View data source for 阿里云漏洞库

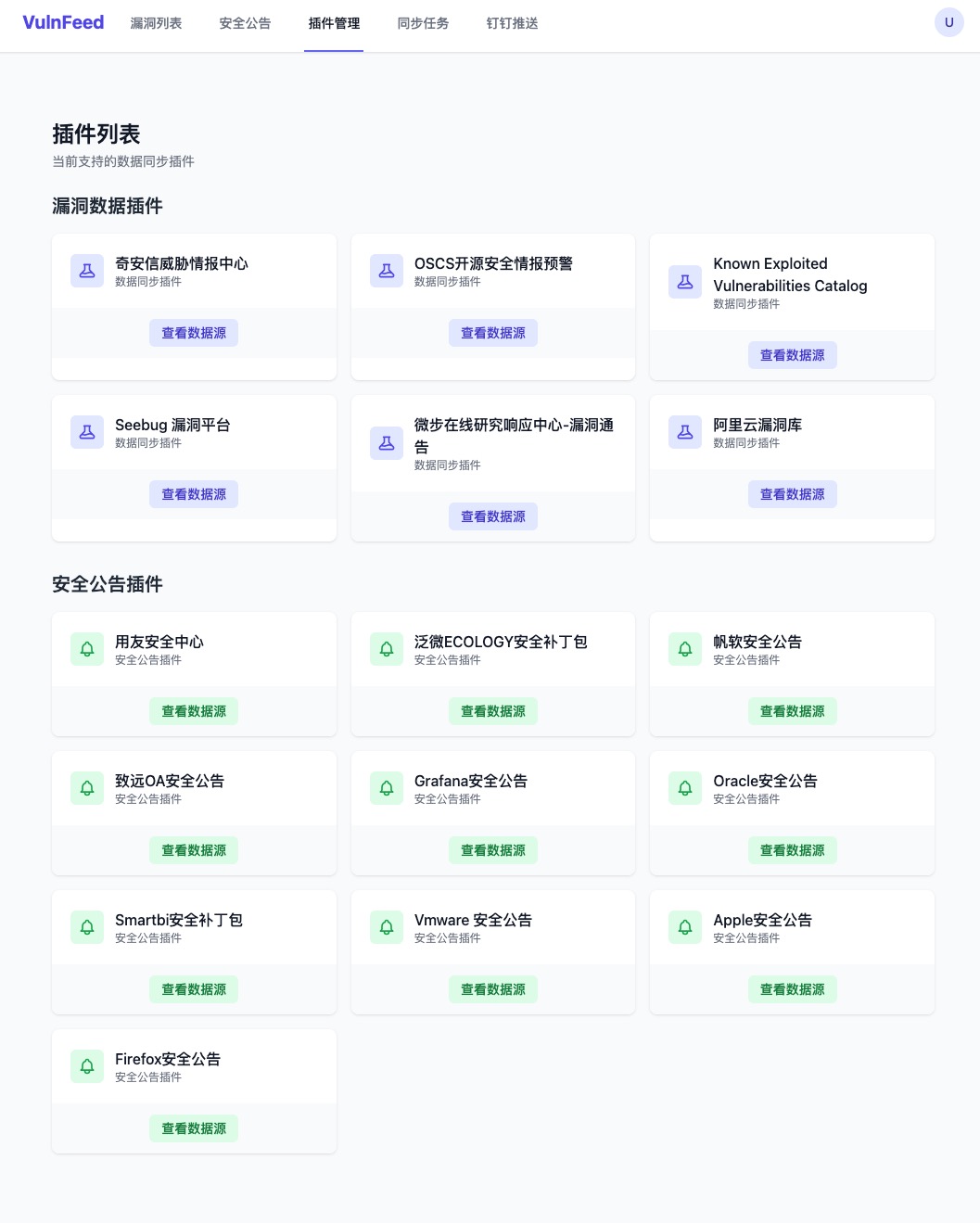pyautogui.click(x=792, y=494)
